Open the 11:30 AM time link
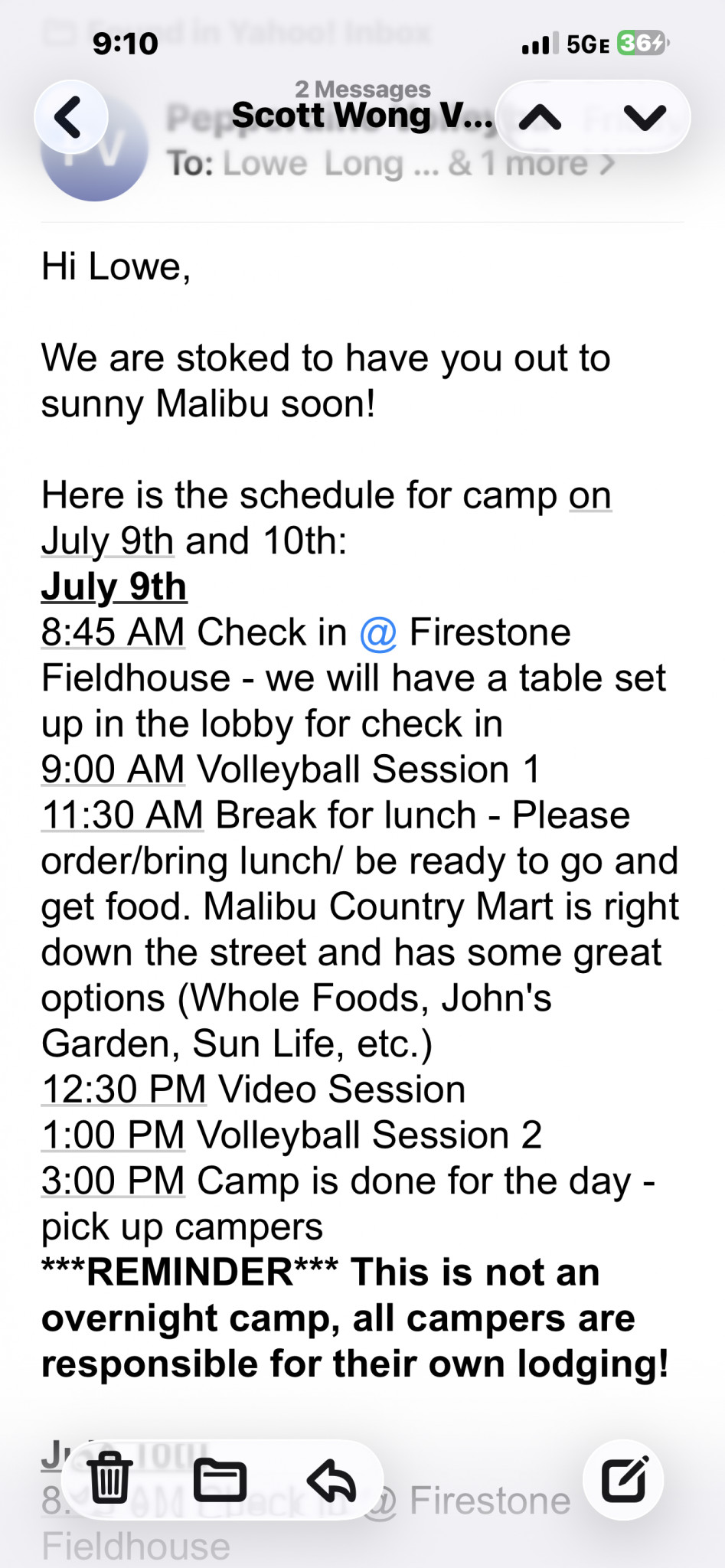Image resolution: width=725 pixels, height=1568 pixels. tap(122, 815)
